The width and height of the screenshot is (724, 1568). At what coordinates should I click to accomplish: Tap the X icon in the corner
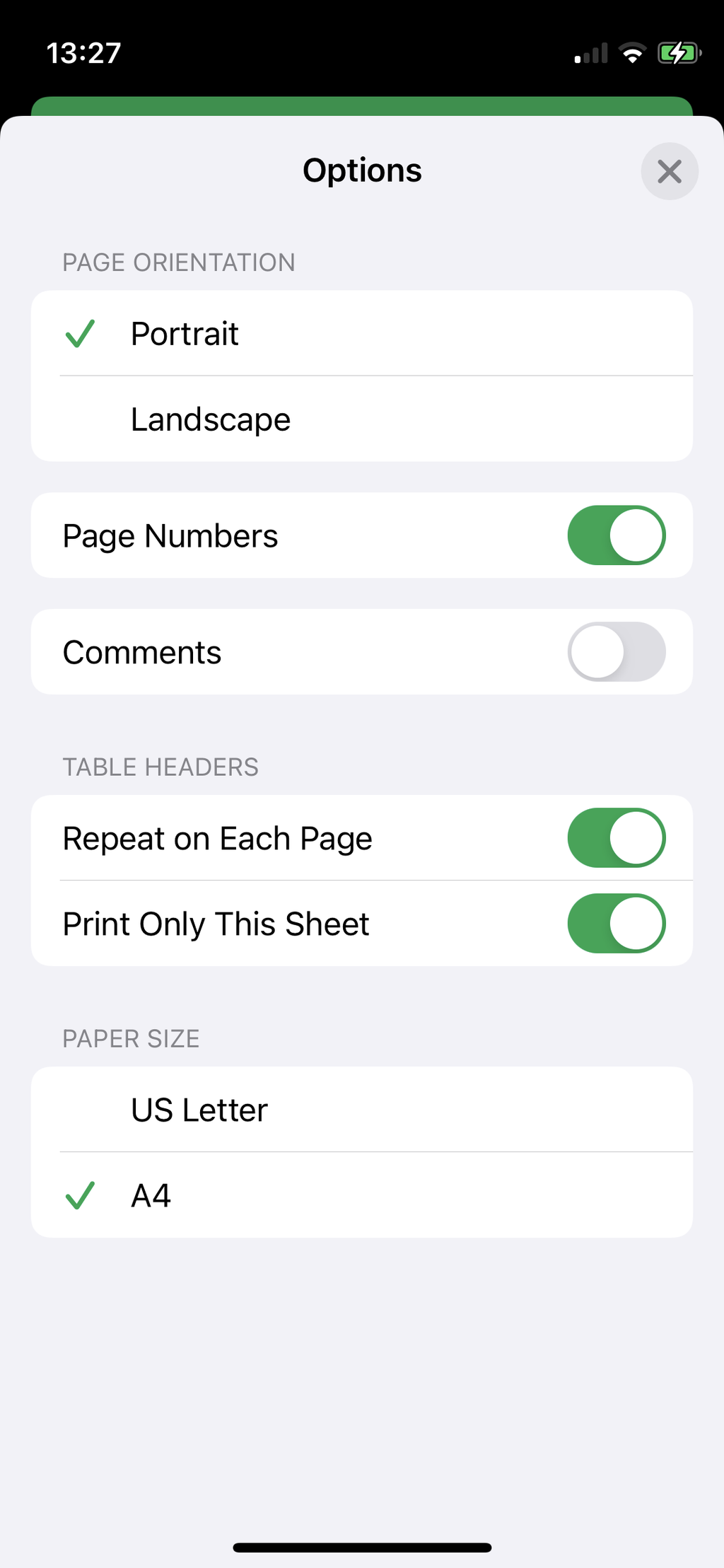click(x=669, y=171)
